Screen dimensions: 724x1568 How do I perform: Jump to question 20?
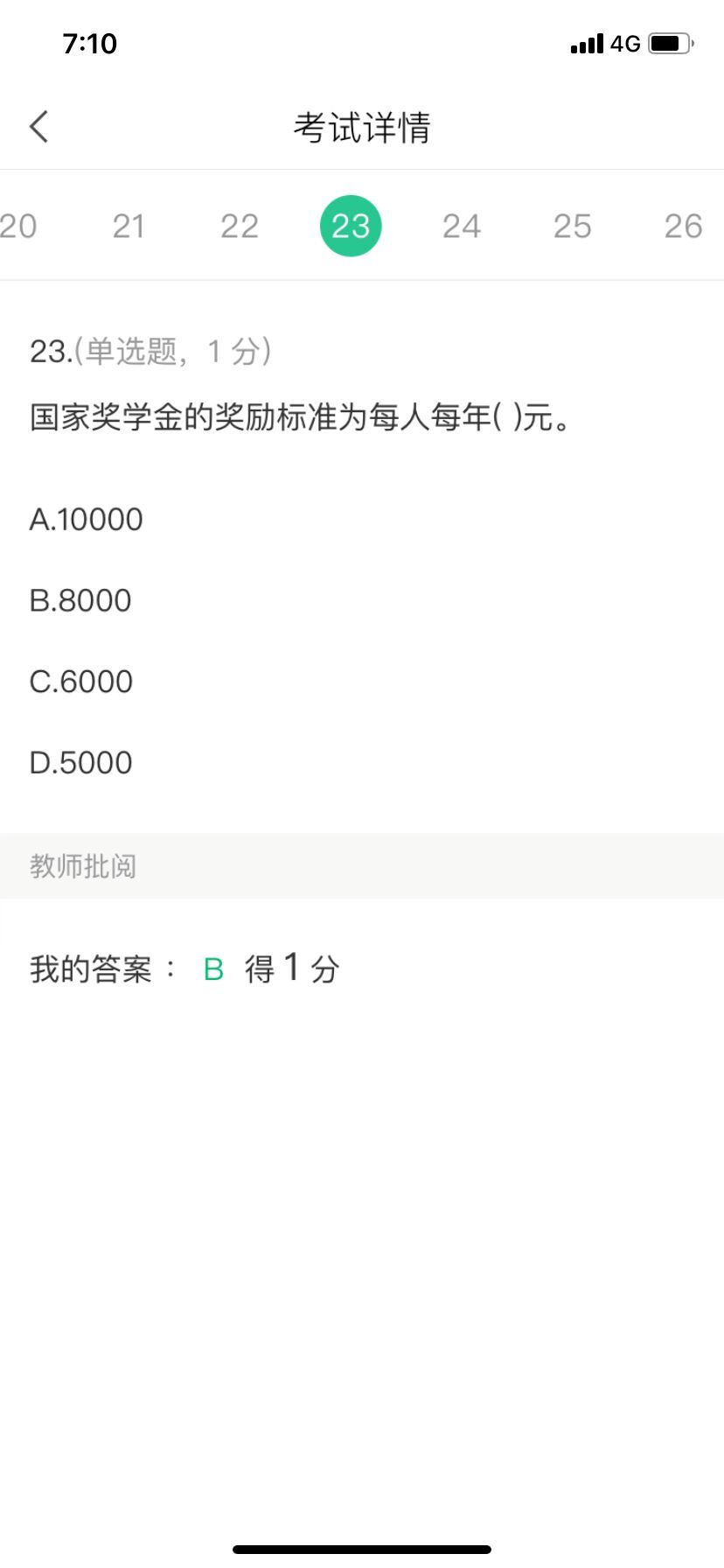[17, 227]
